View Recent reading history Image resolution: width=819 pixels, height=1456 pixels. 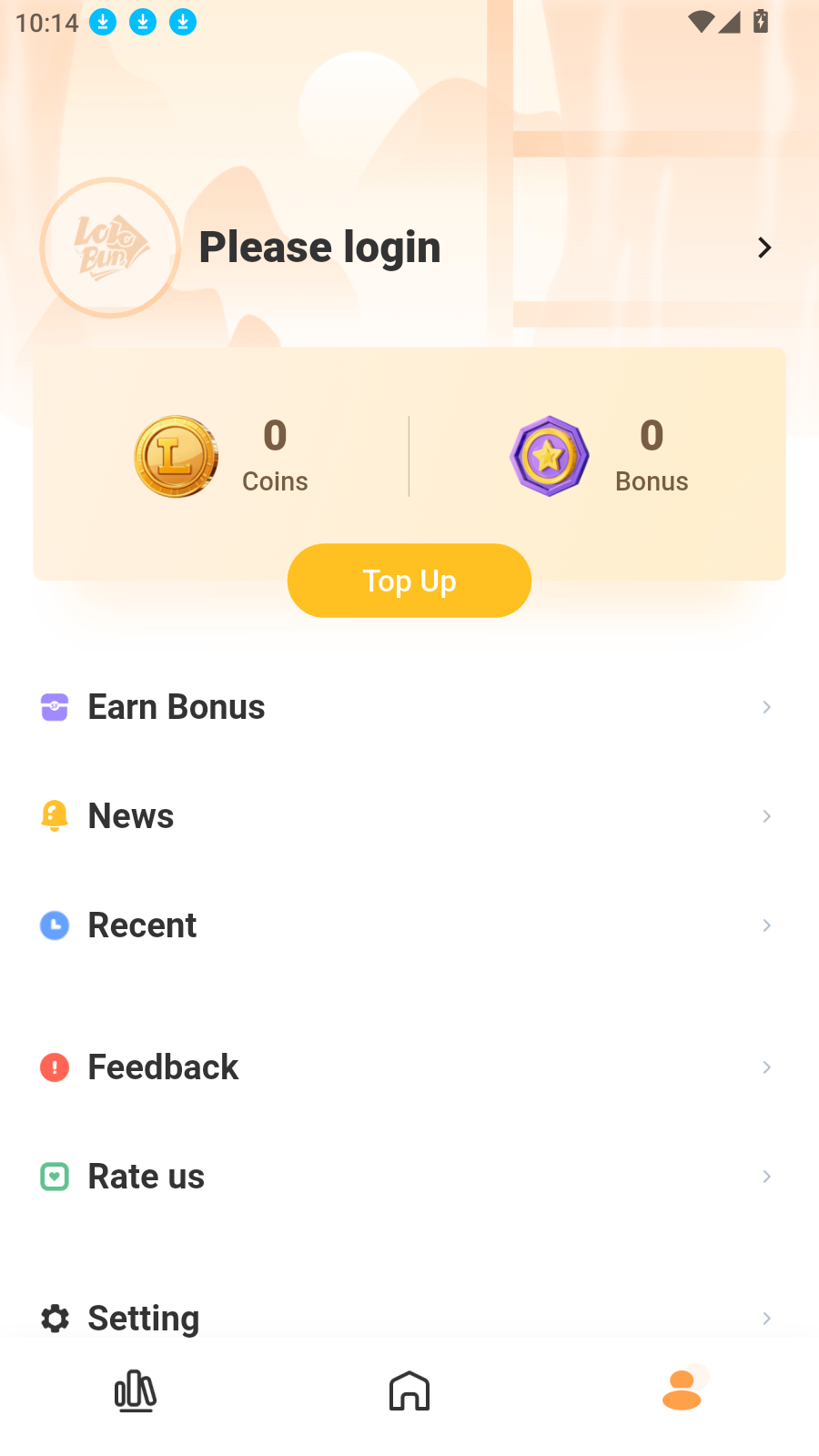tap(142, 925)
